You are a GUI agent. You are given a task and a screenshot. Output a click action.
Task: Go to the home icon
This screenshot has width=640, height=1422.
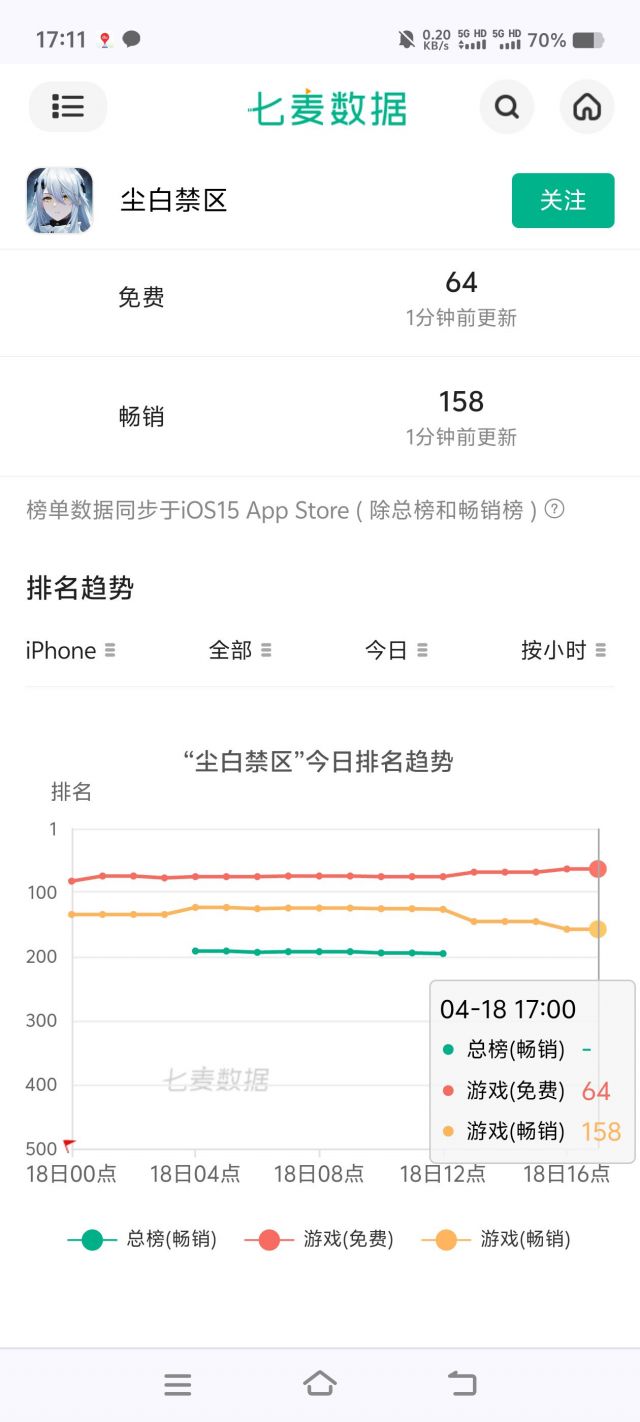(x=587, y=107)
